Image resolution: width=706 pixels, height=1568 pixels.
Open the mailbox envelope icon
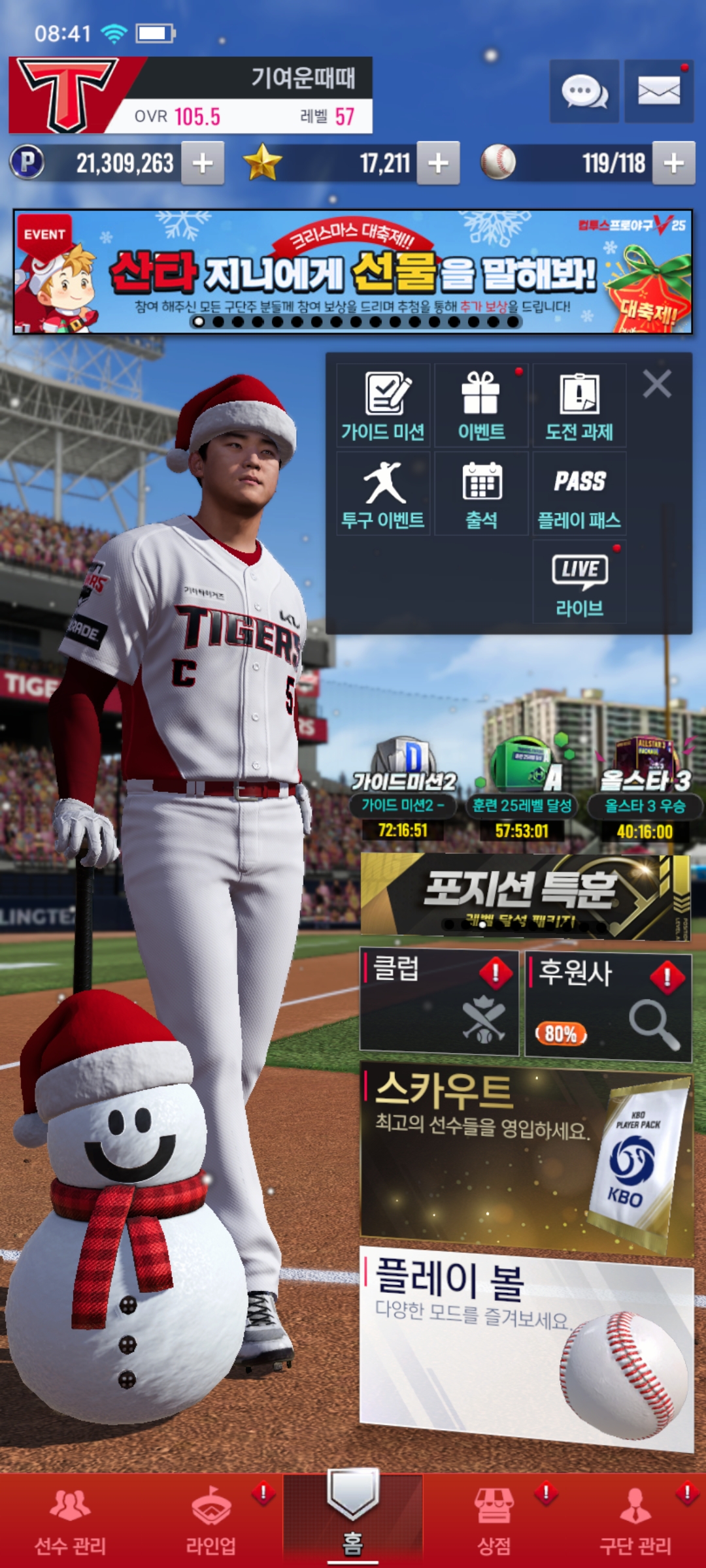point(658,91)
